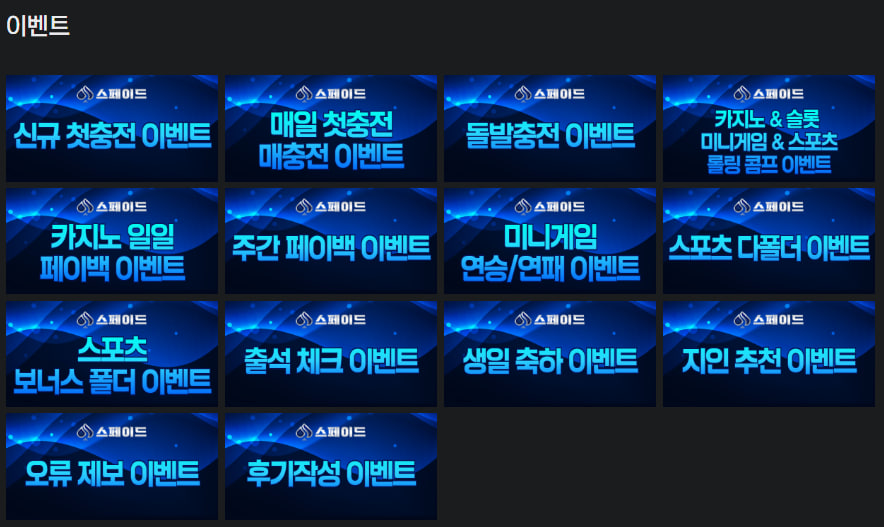Tap the 주간 페이백 이벤트 tile
This screenshot has height=527, width=884.
coord(331,241)
